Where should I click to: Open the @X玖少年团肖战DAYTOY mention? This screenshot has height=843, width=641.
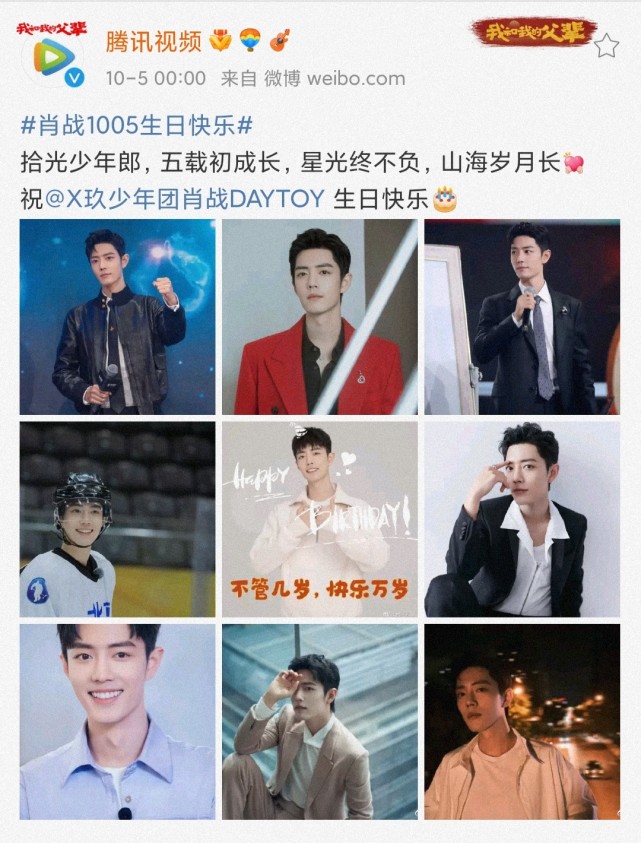185,198
